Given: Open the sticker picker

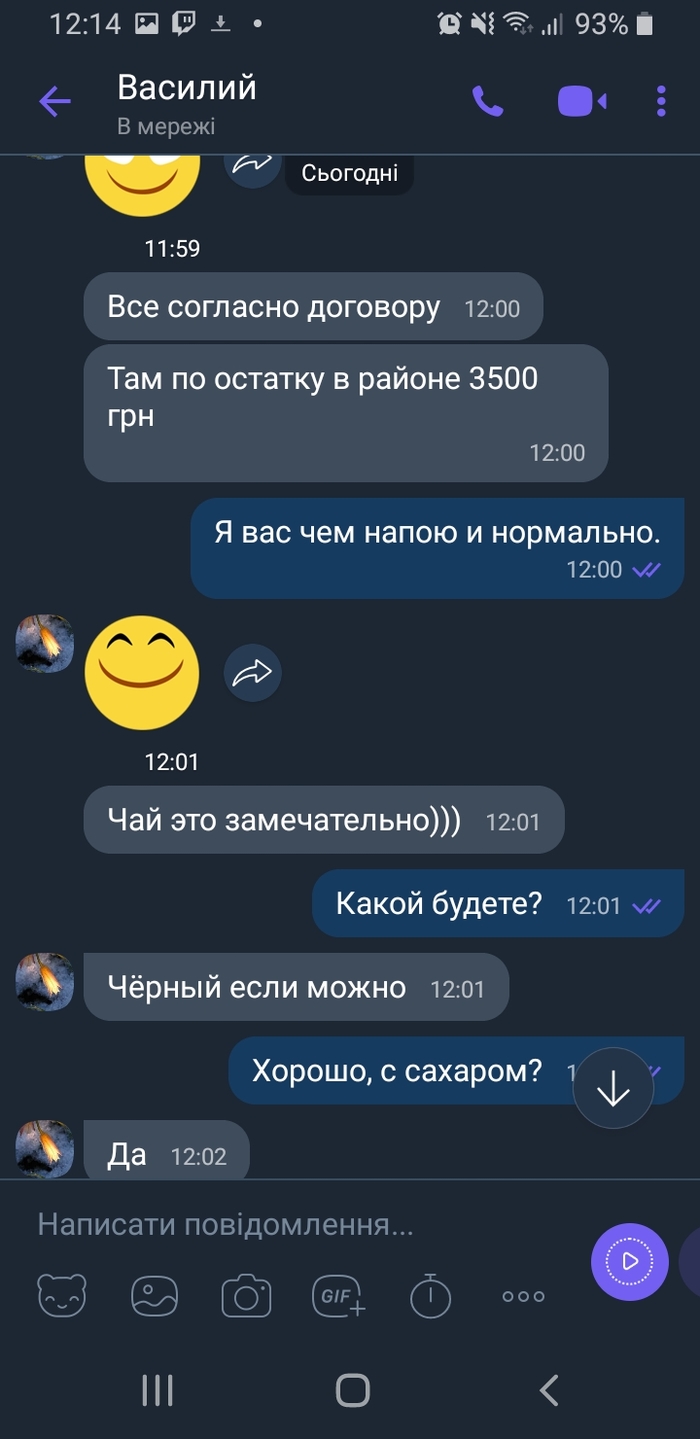Looking at the screenshot, I should 62,1296.
